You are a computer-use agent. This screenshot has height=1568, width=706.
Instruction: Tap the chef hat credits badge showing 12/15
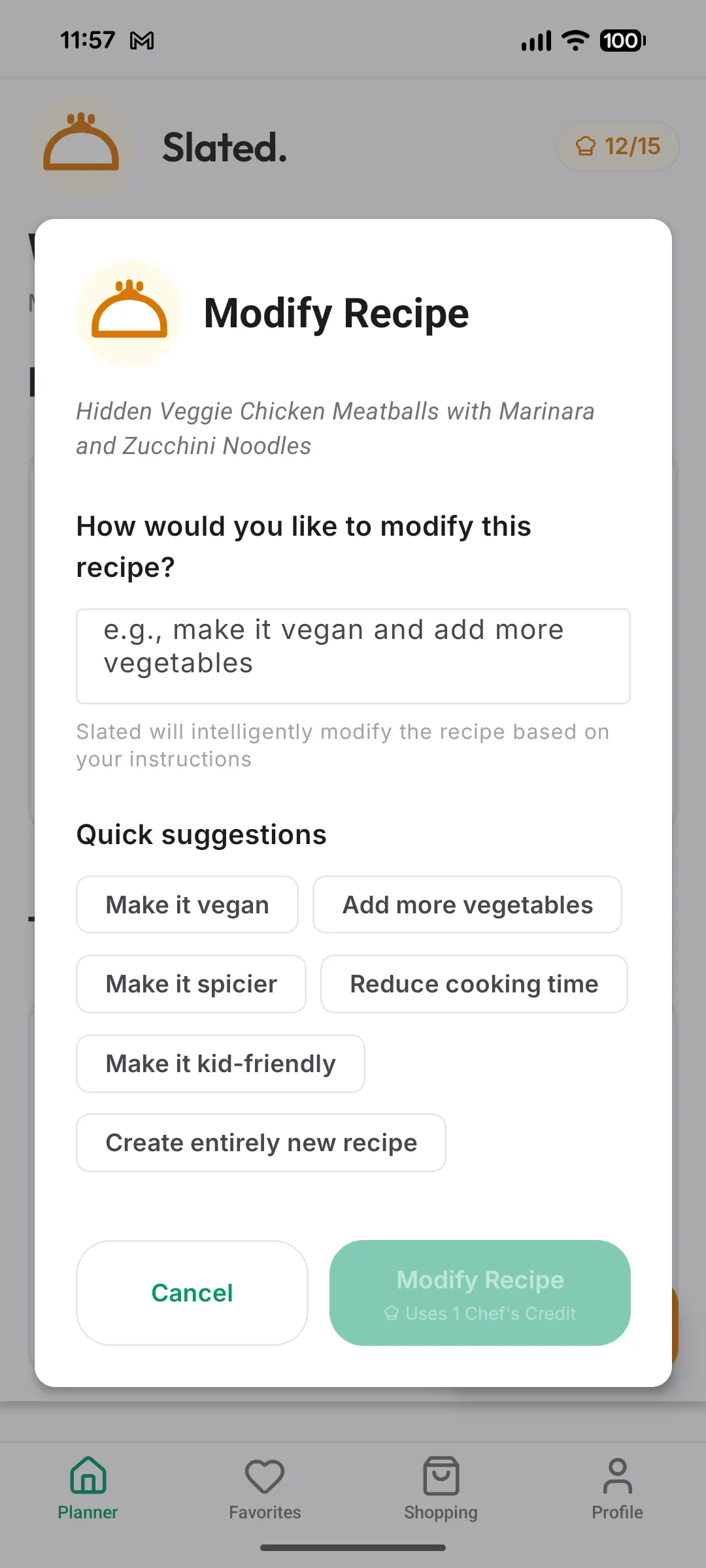point(616,146)
